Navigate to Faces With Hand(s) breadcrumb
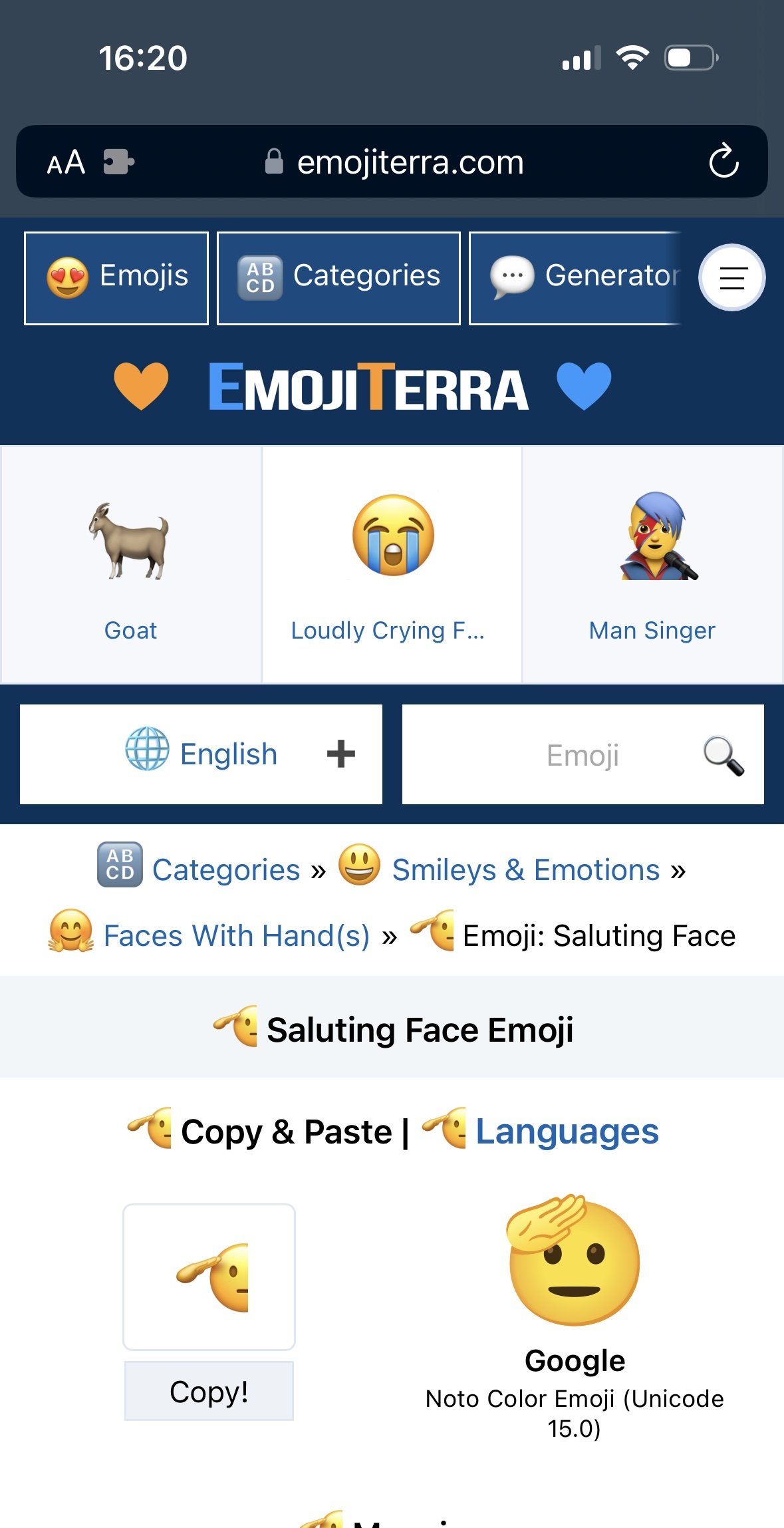Image resolution: width=784 pixels, height=1528 pixels. point(236,935)
